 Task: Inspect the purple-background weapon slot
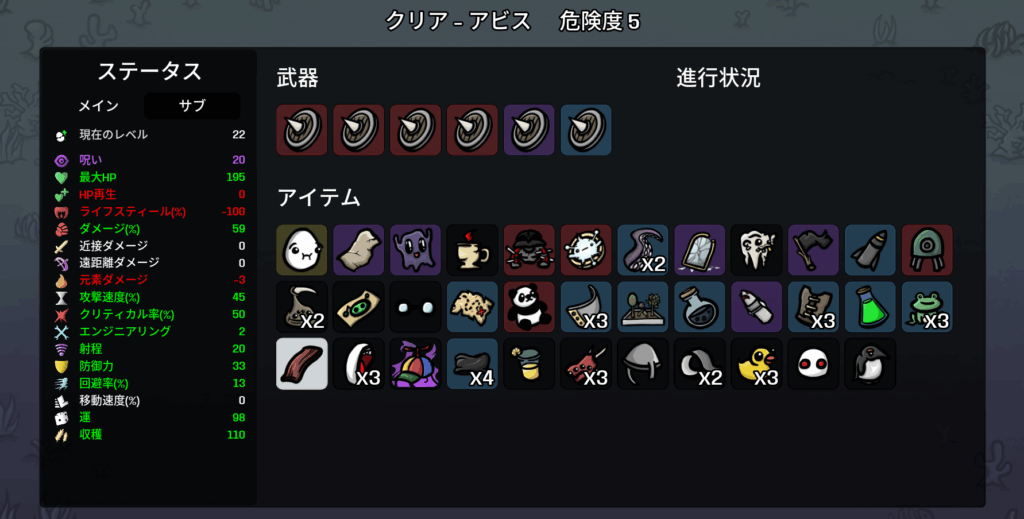point(529,130)
